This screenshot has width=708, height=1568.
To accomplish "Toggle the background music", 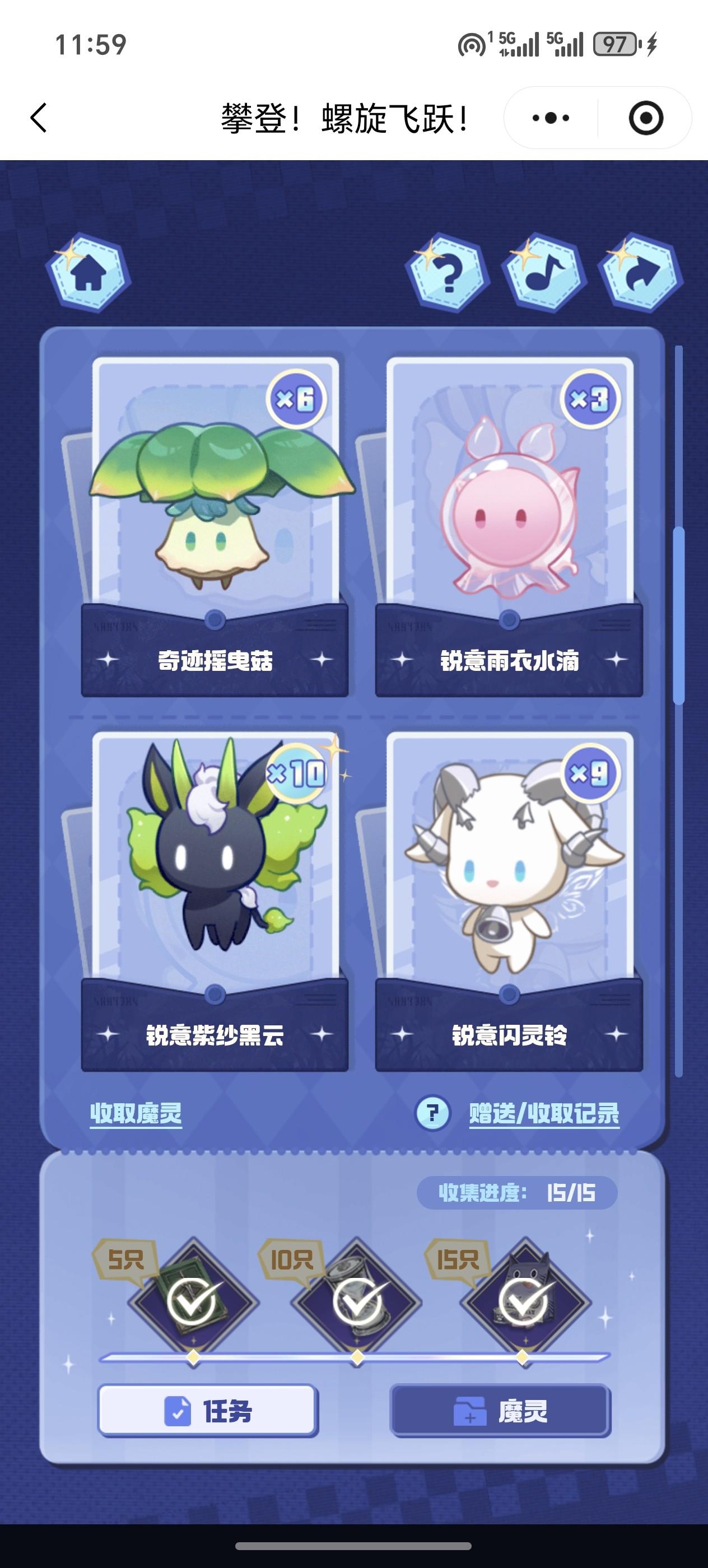I will click(x=544, y=273).
